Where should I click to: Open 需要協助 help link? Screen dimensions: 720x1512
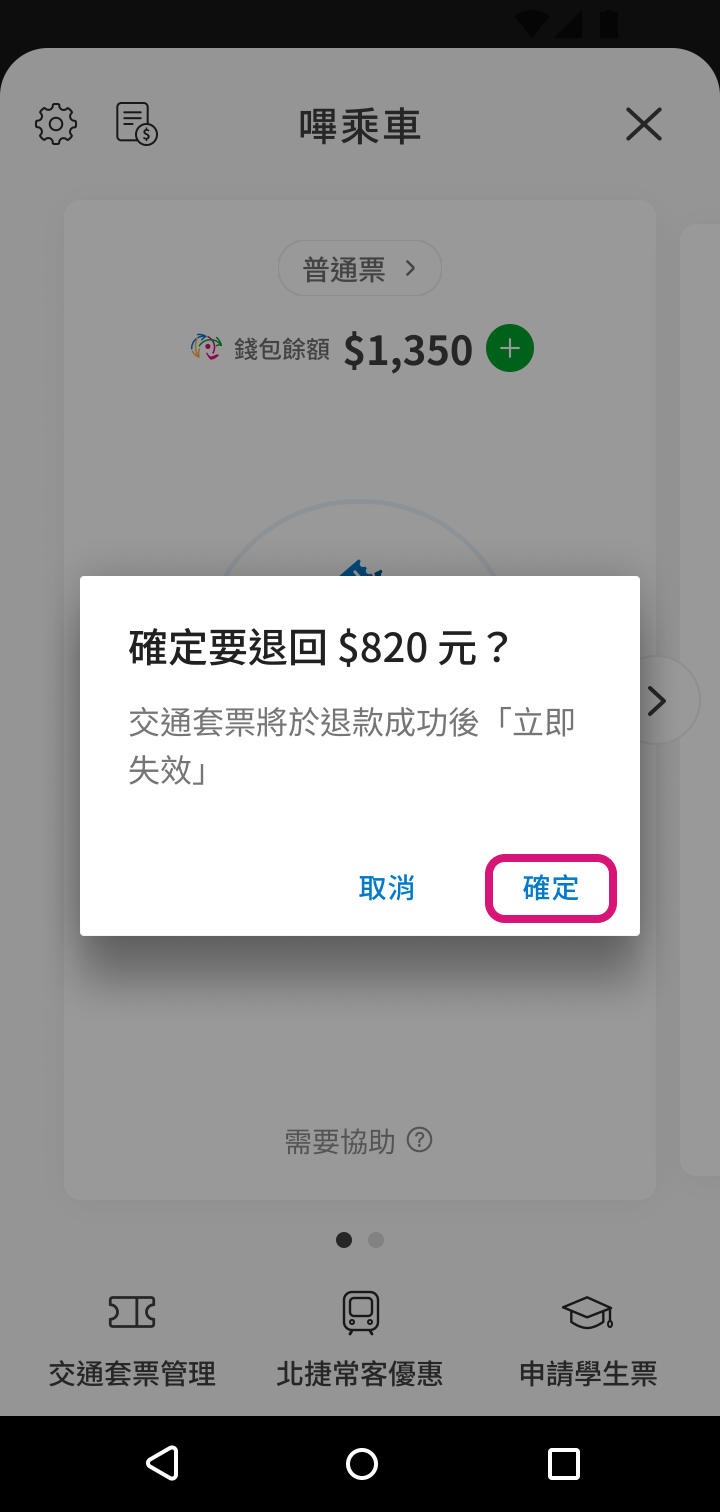click(358, 1141)
